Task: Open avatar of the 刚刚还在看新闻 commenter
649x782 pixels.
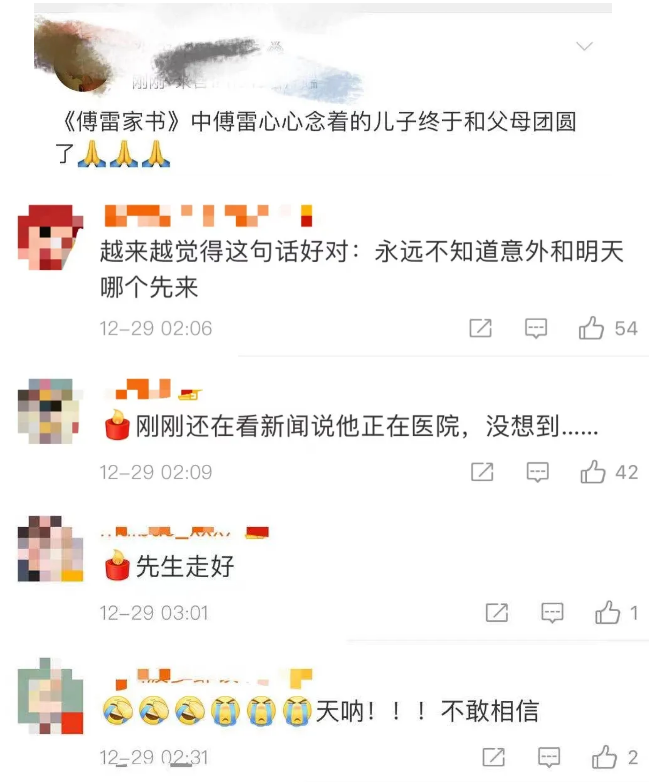Action: [x=50, y=409]
